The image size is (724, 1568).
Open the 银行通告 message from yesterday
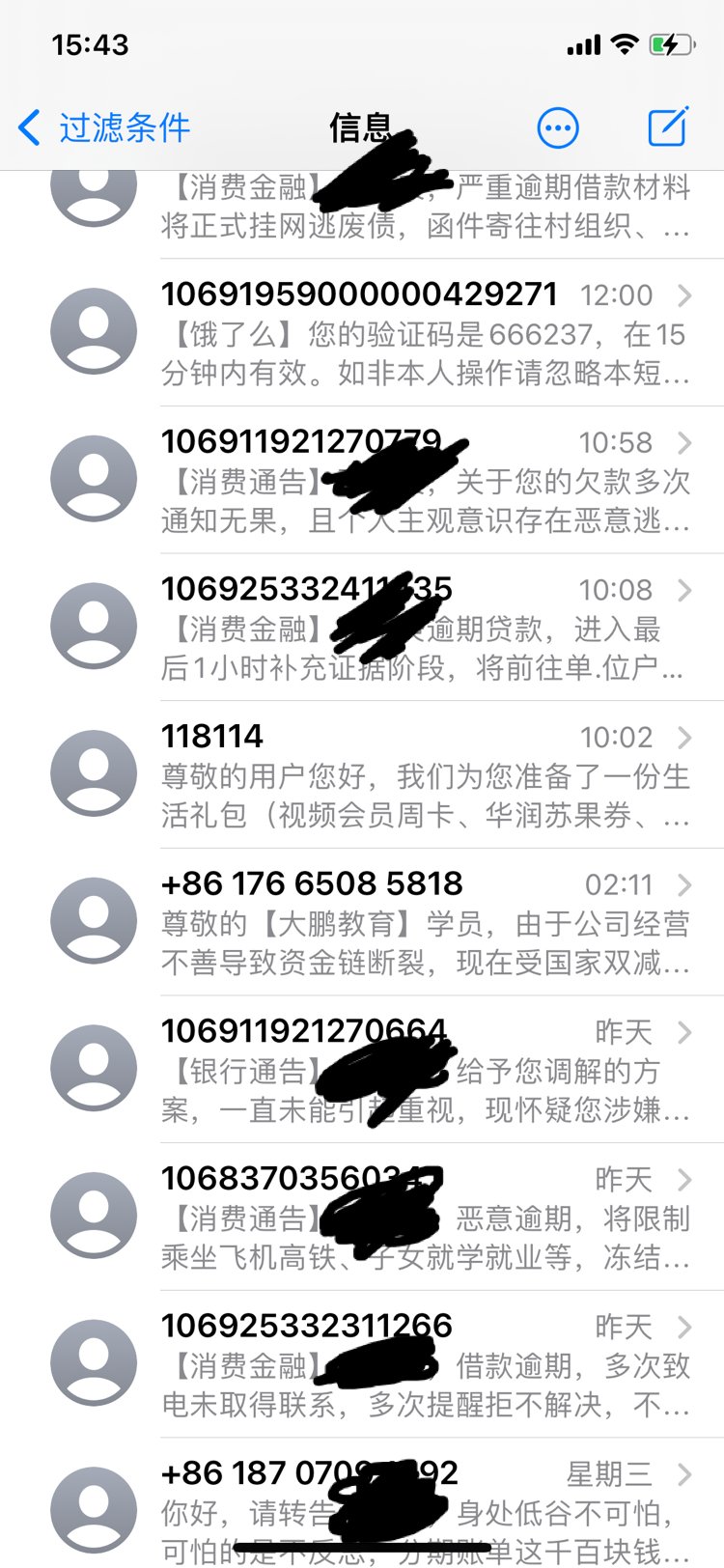pos(362,1070)
